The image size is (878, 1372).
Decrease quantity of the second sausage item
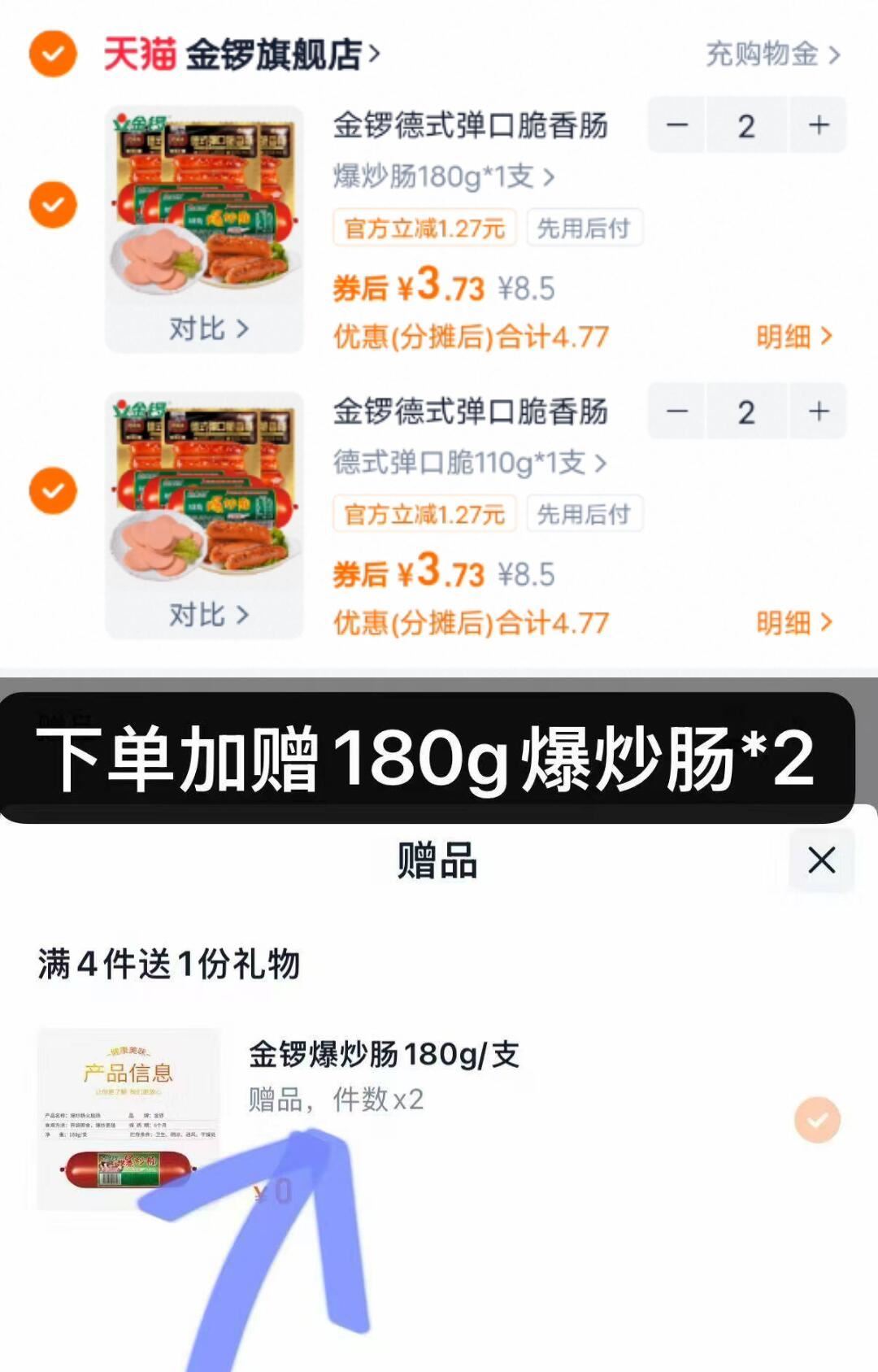point(678,412)
